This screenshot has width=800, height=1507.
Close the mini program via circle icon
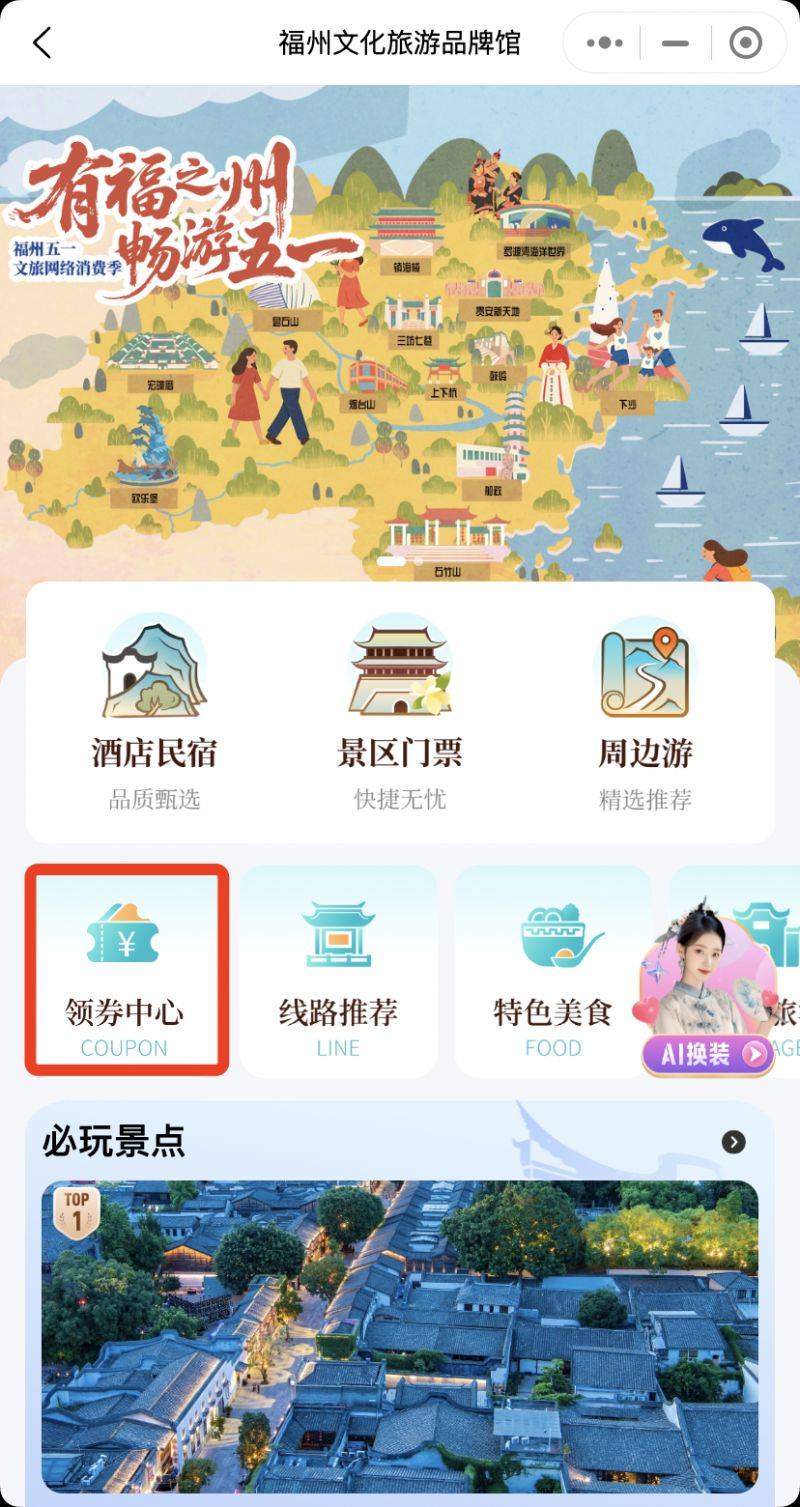[746, 43]
